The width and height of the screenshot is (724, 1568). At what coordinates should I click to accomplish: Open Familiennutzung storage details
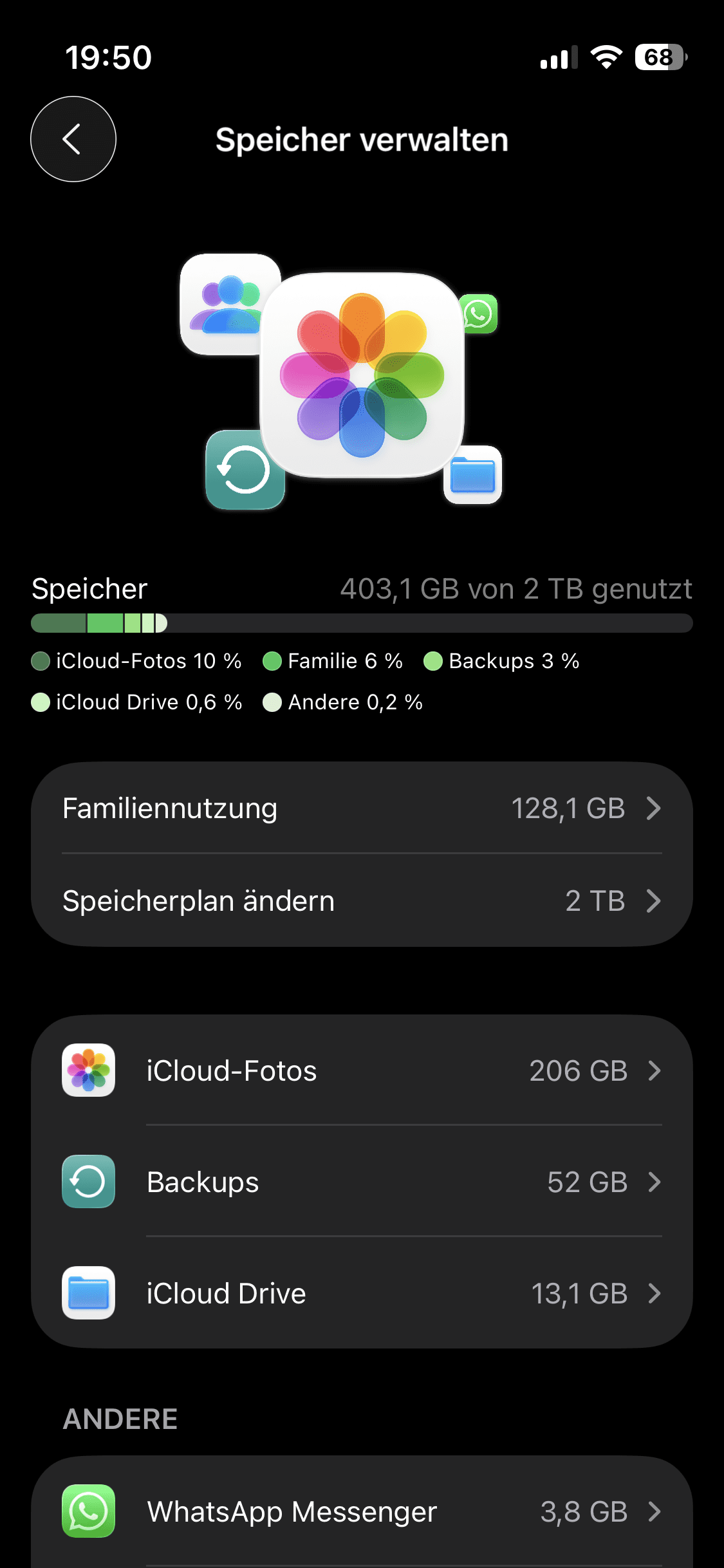point(362,808)
